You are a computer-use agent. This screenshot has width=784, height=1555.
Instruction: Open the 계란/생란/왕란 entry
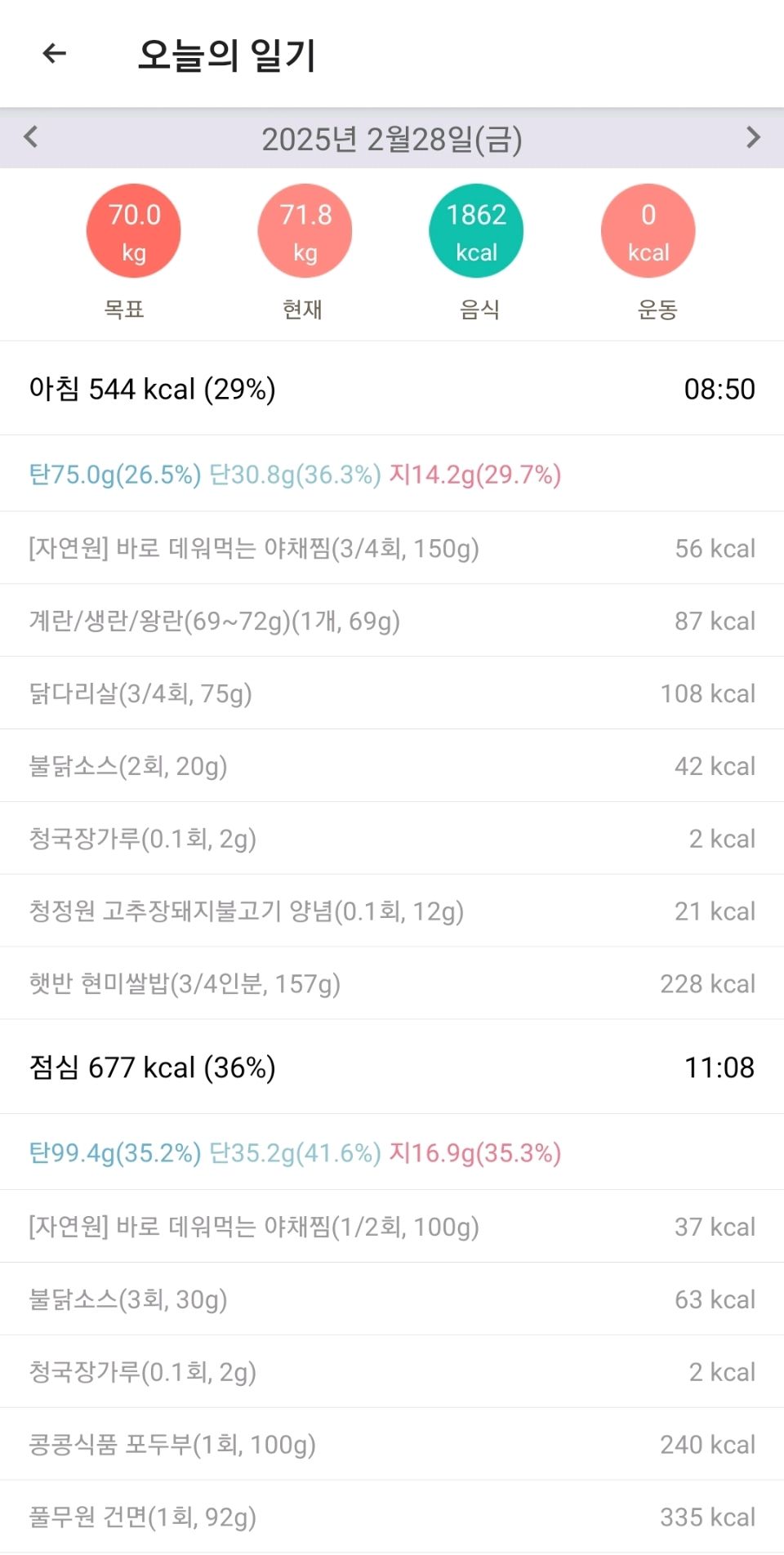[392, 621]
